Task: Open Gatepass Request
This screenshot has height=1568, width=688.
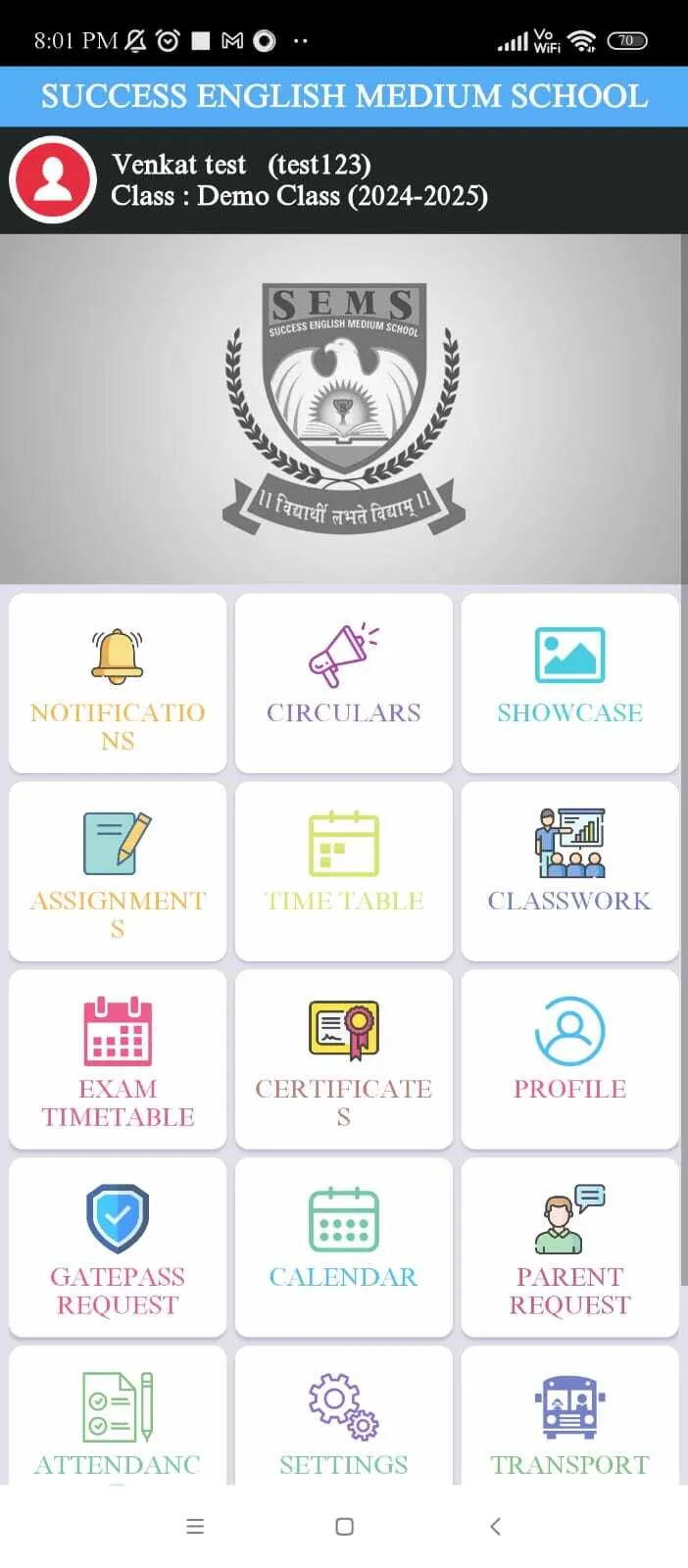Action: coord(118,1248)
